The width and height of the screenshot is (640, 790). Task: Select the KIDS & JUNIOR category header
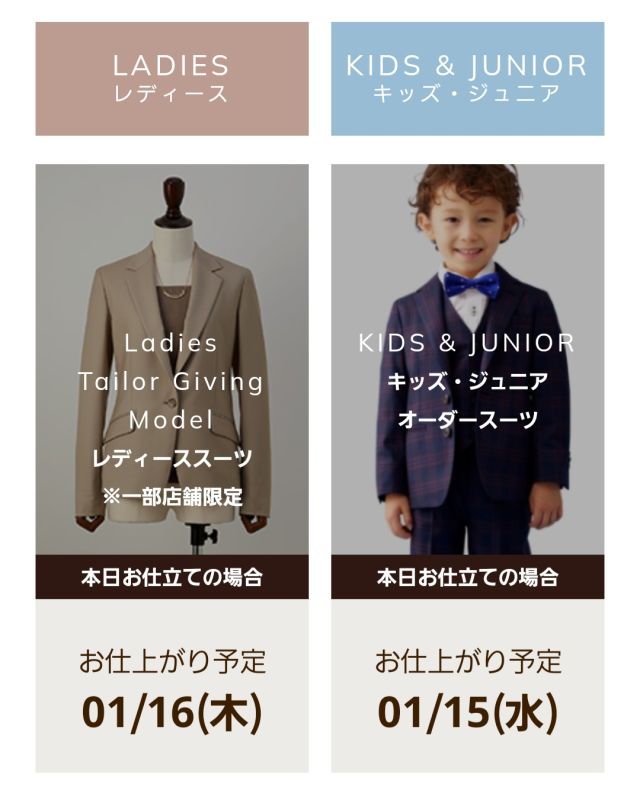(x=467, y=79)
